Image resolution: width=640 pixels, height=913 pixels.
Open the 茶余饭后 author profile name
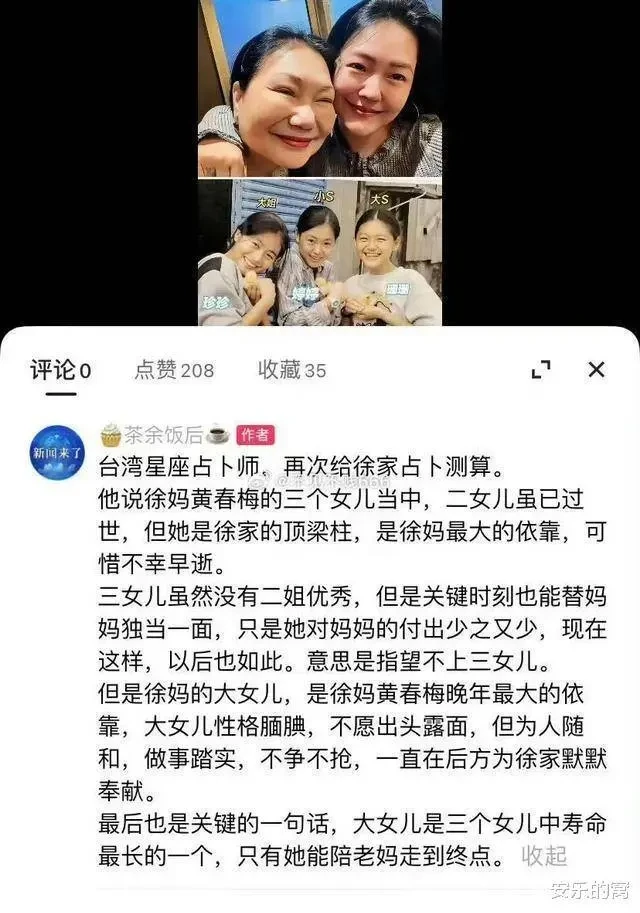[x=164, y=435]
